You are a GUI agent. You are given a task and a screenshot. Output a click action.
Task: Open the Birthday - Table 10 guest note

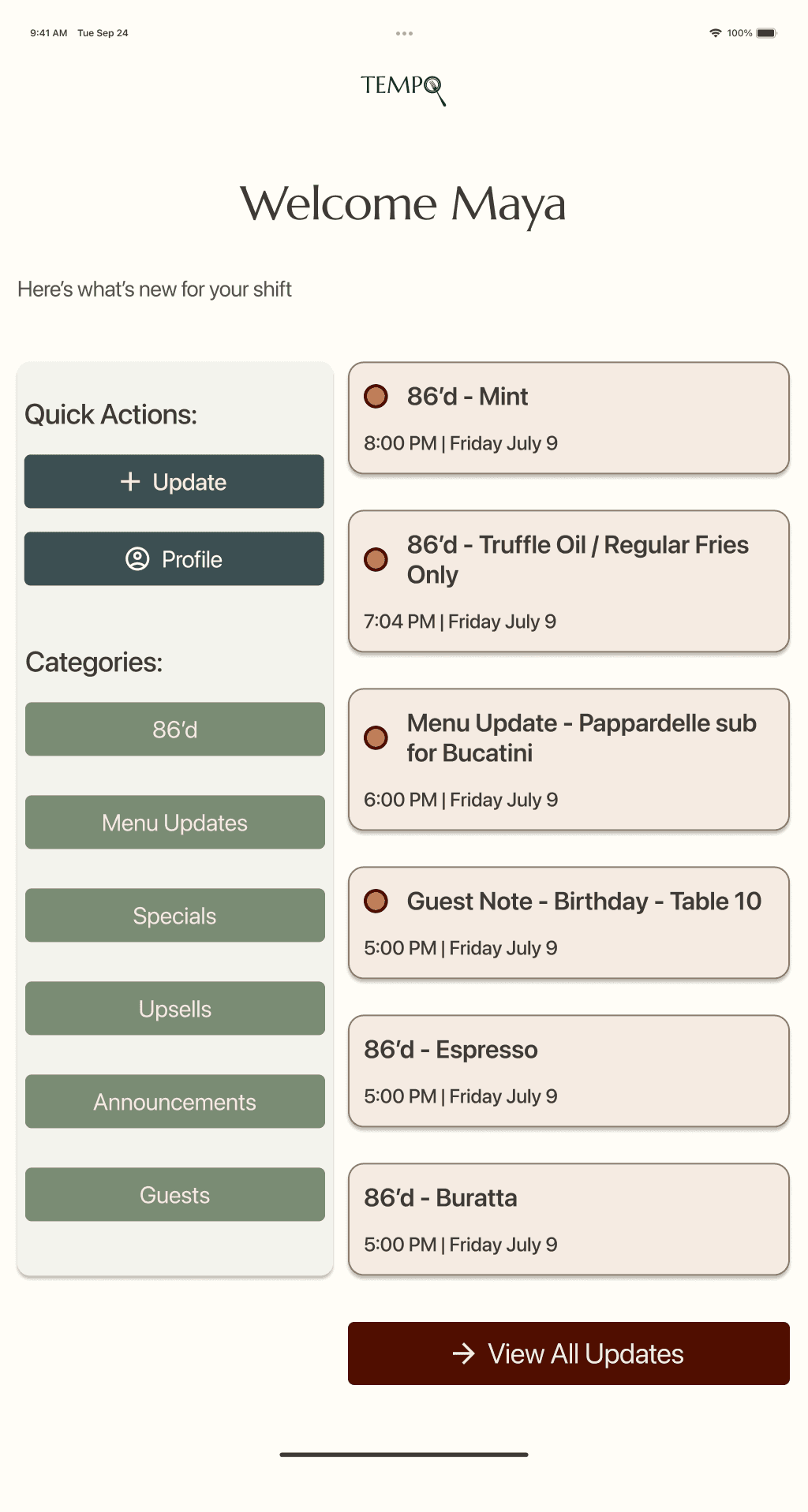(x=568, y=923)
